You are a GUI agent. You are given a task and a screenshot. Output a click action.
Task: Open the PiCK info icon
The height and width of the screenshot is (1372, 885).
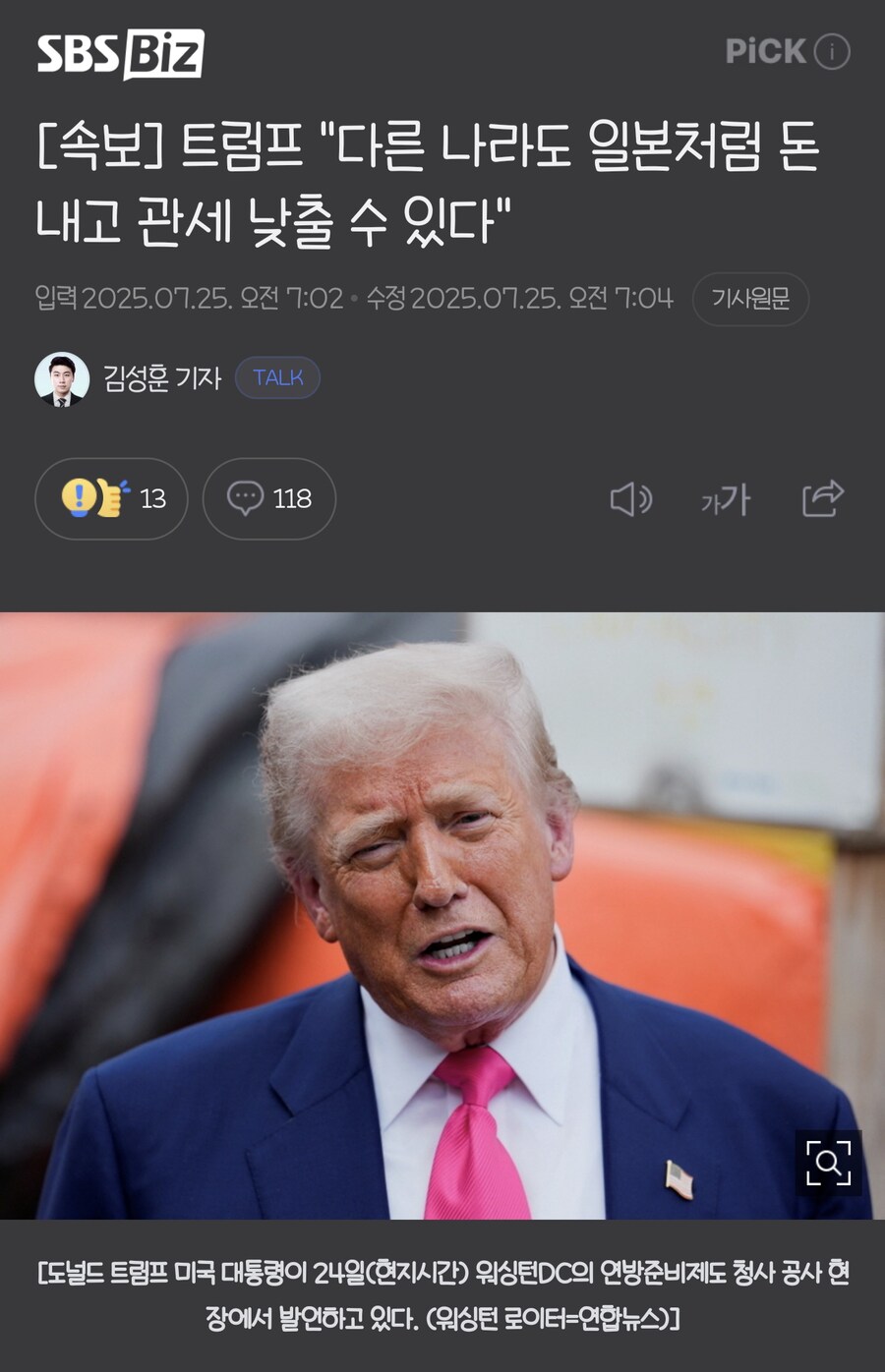[x=832, y=52]
